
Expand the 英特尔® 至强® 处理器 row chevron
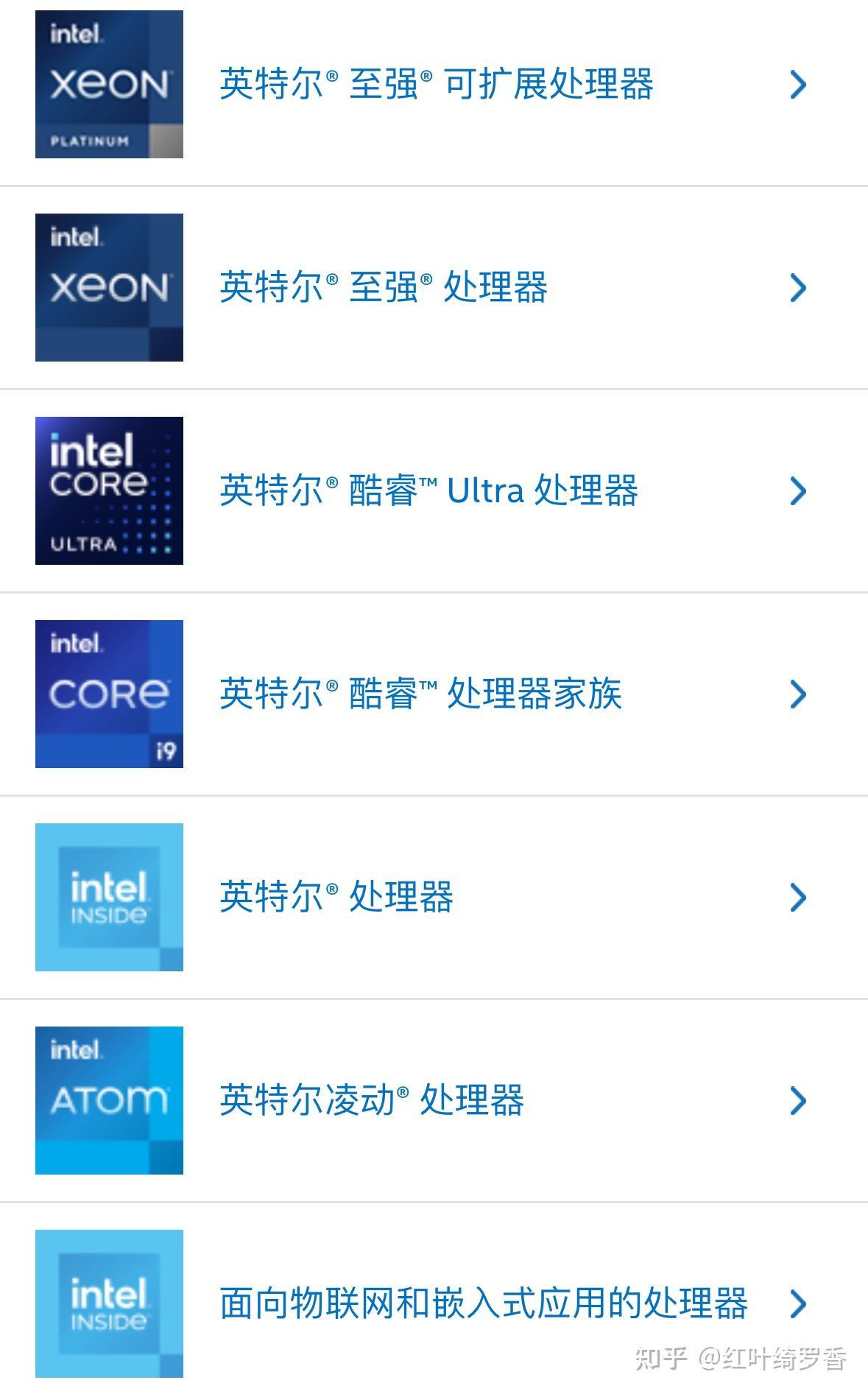(x=797, y=289)
